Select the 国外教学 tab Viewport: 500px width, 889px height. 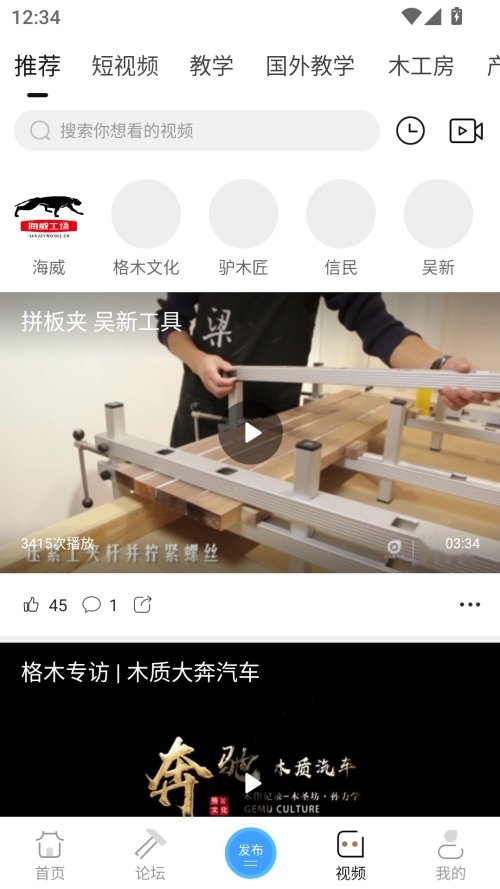pyautogui.click(x=310, y=66)
